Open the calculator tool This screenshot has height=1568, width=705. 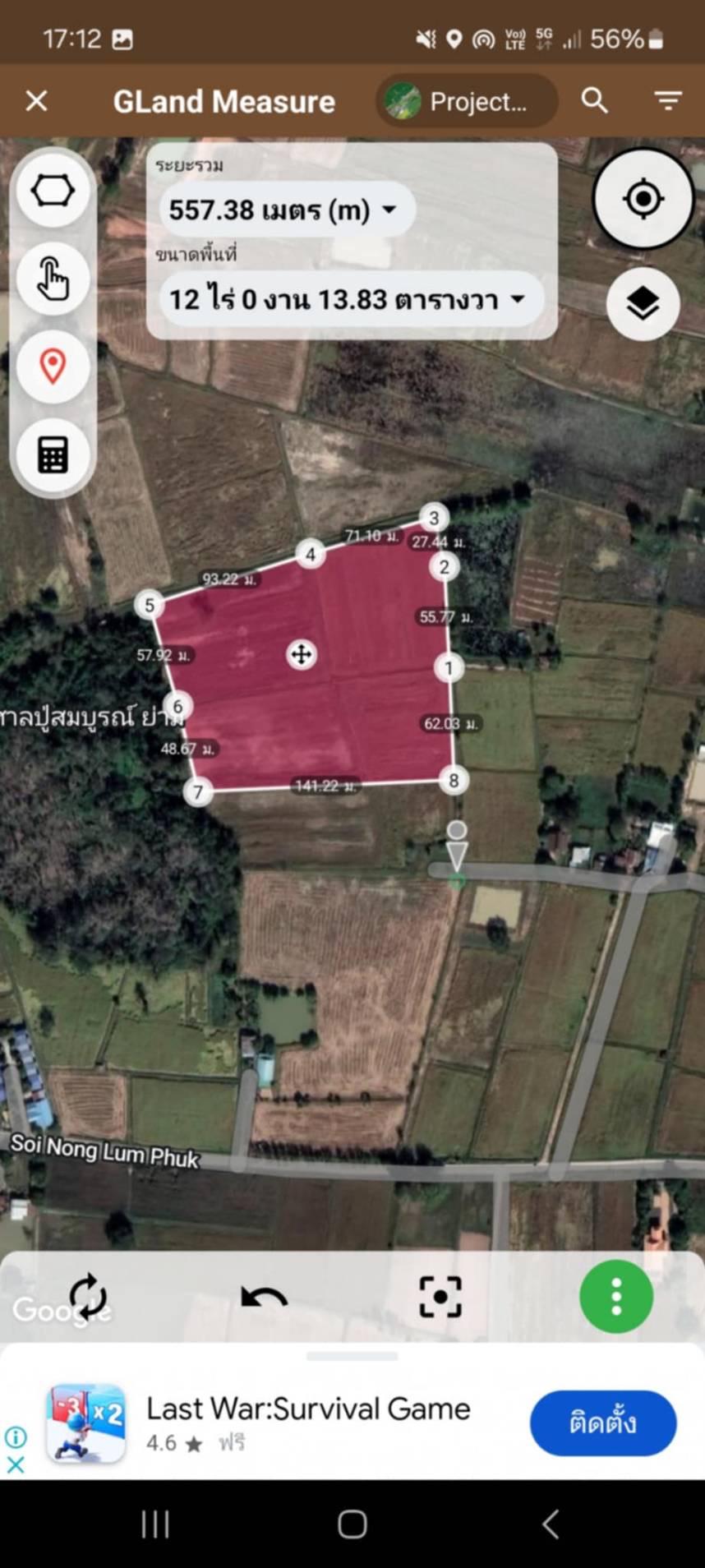click(53, 454)
